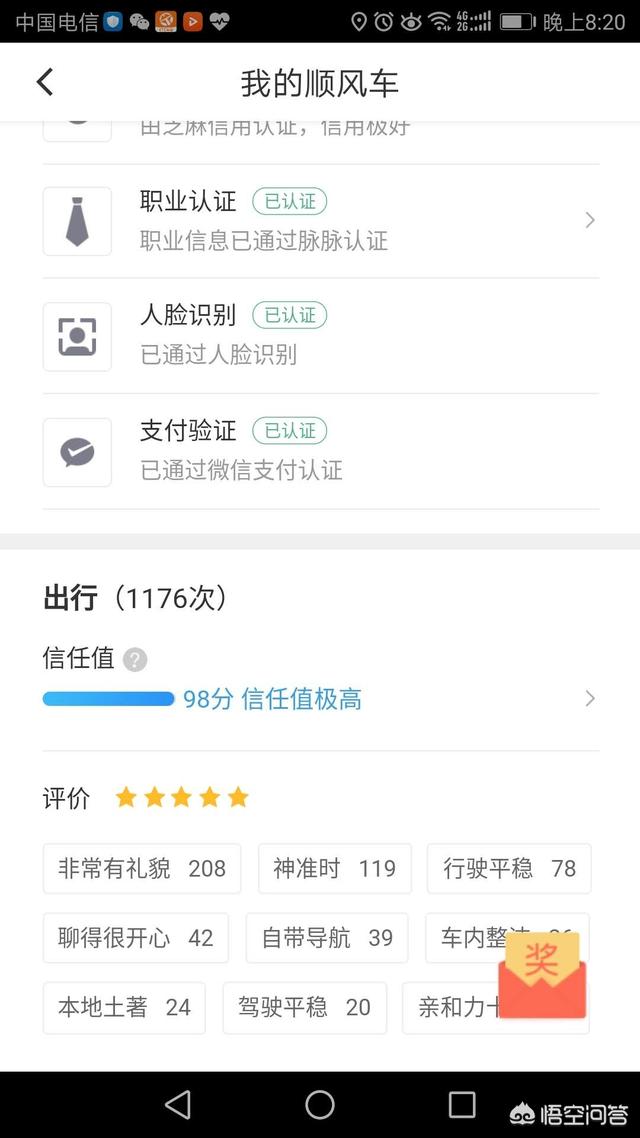View 98分 信任值极高 details
Screen dimensions: 640x1138
pyautogui.click(x=320, y=699)
